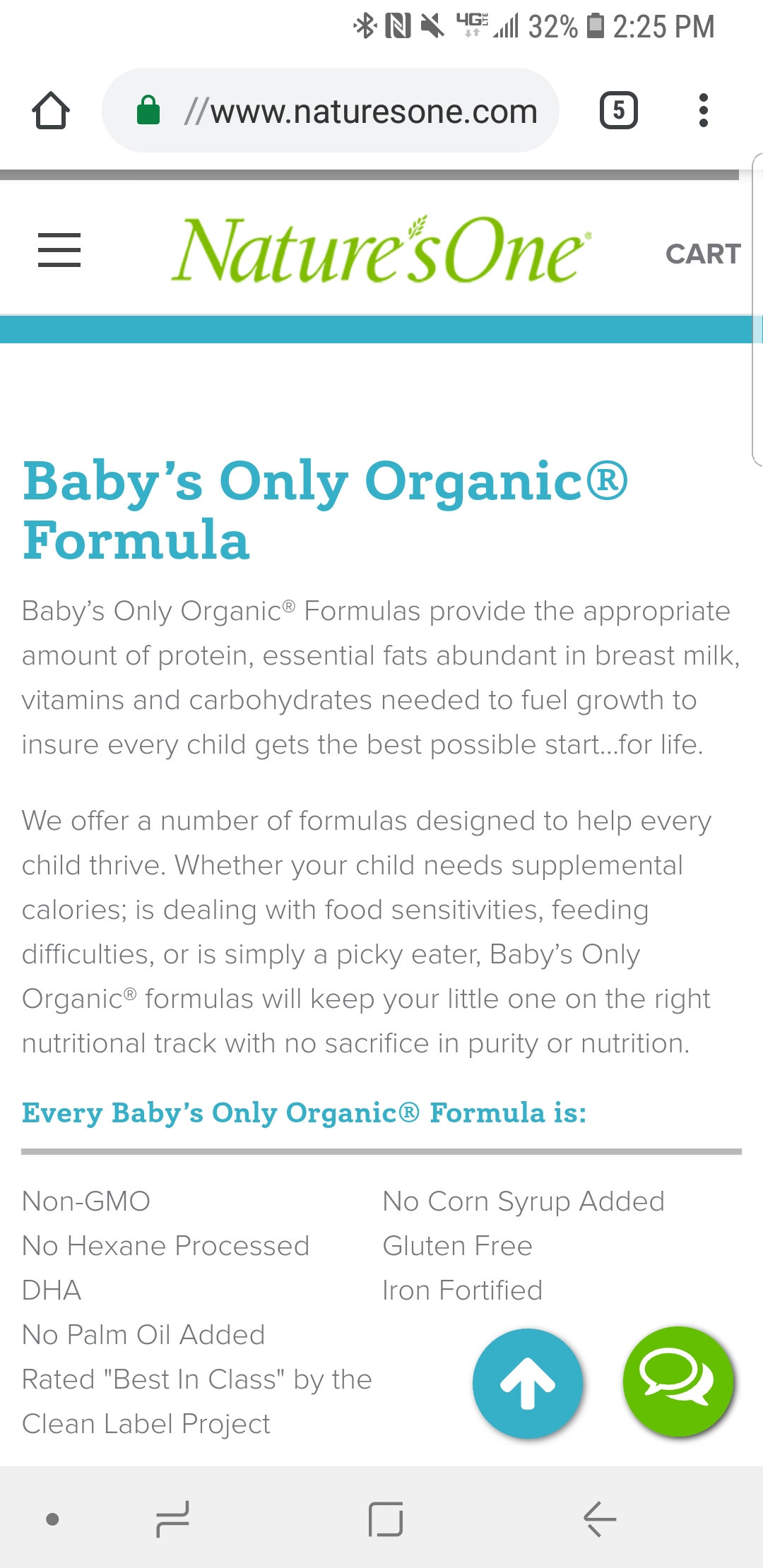Open the site hamburger menu

59,250
